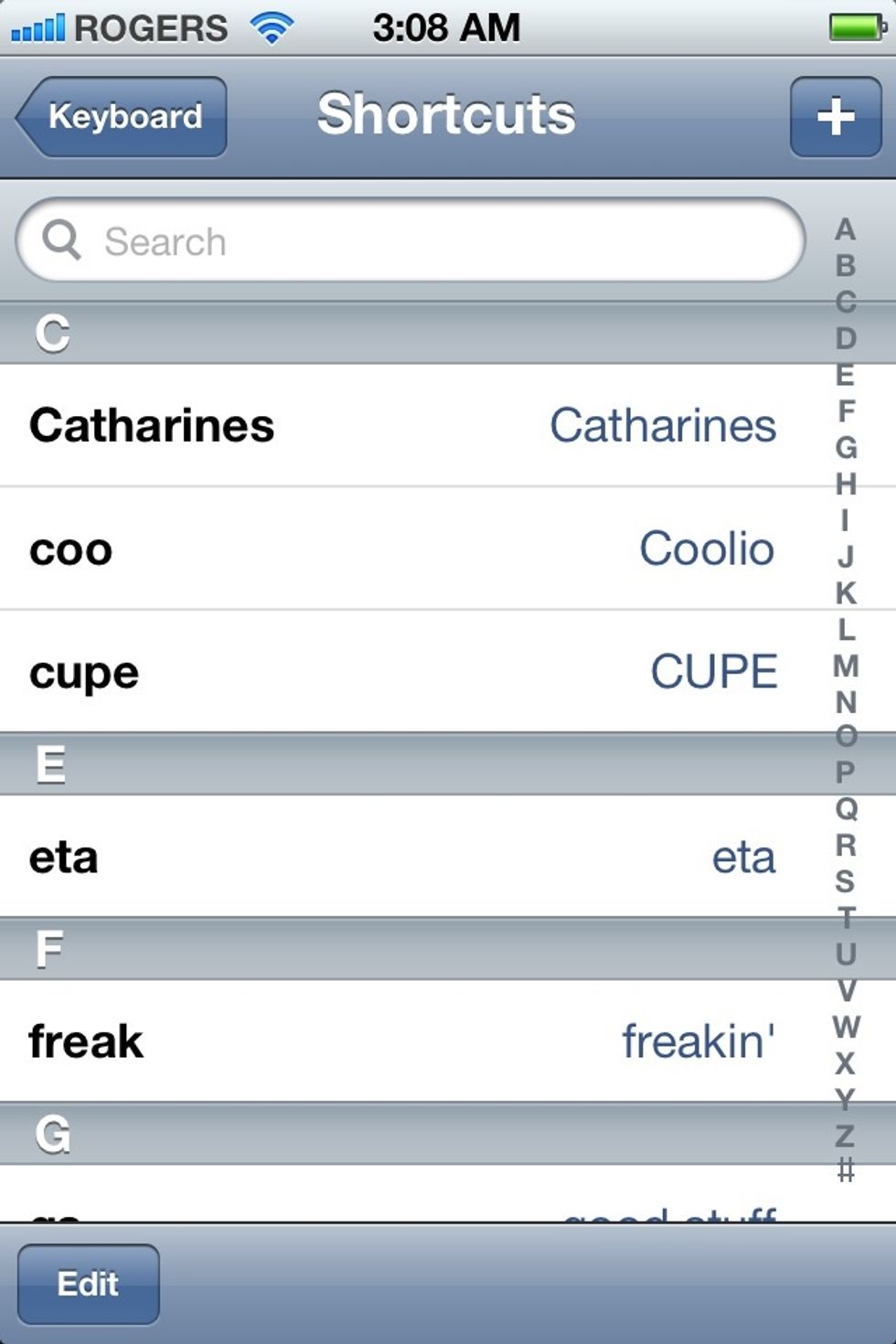Open the Catharines shortcut
The height and width of the screenshot is (1344, 896).
point(402,426)
